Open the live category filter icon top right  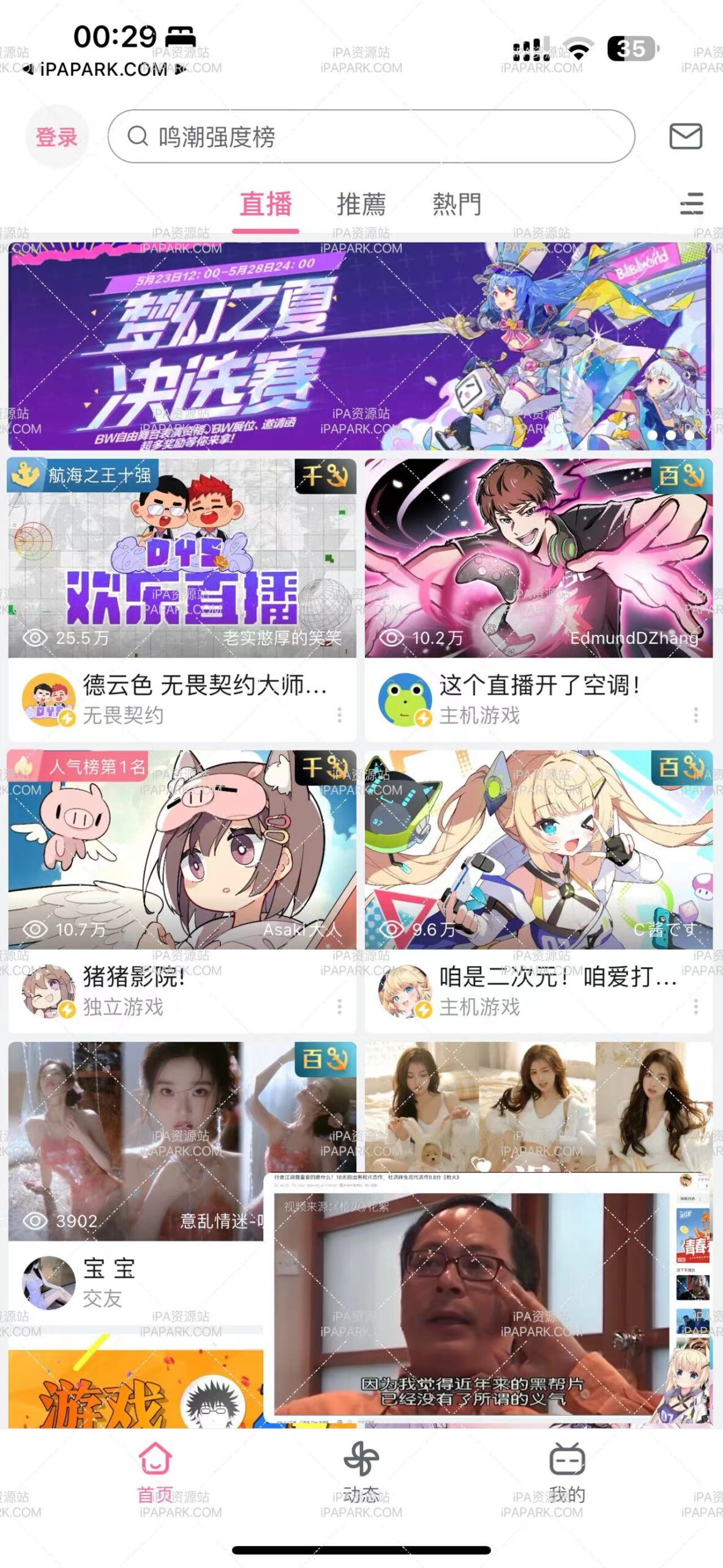click(x=691, y=205)
